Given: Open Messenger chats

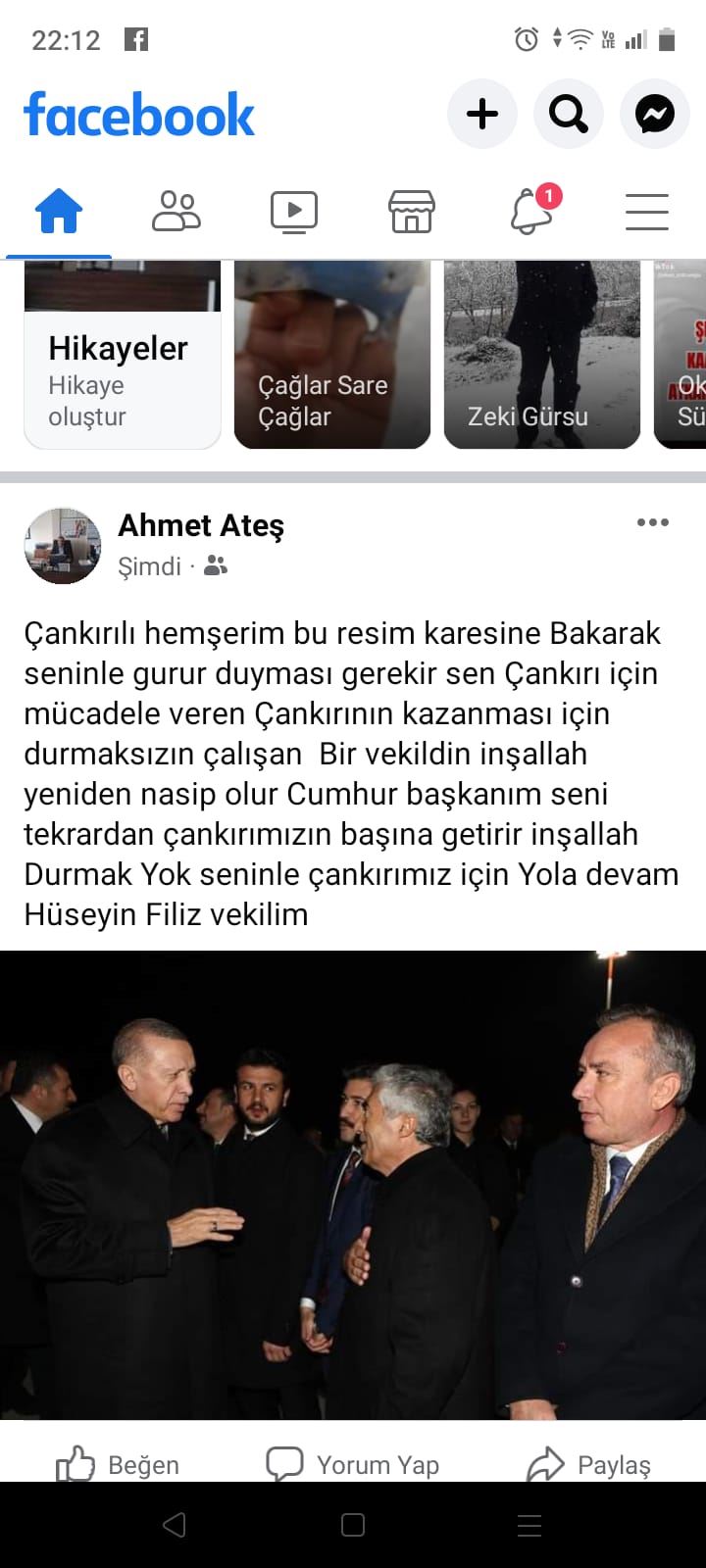Looking at the screenshot, I should coord(654,115).
